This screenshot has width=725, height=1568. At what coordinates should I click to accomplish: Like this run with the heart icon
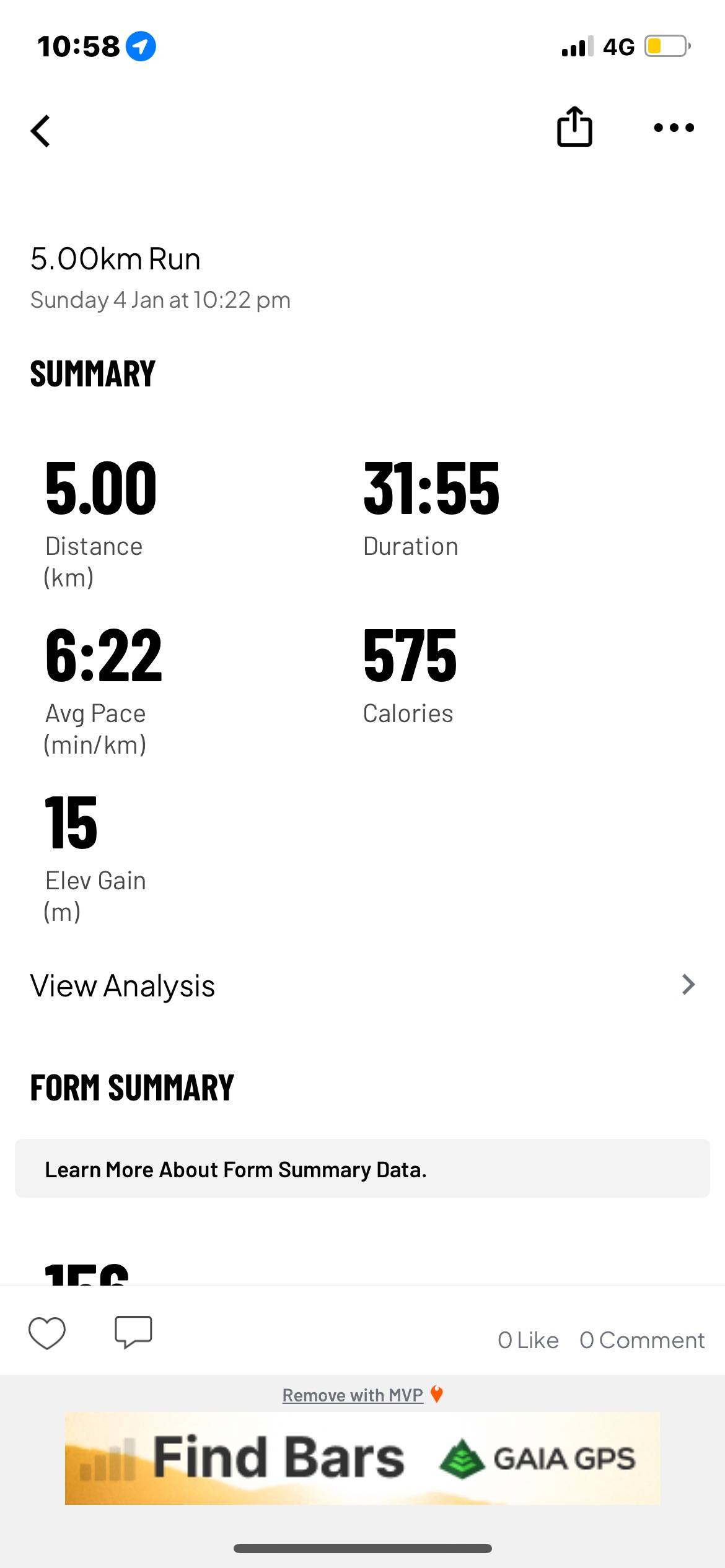47,1333
